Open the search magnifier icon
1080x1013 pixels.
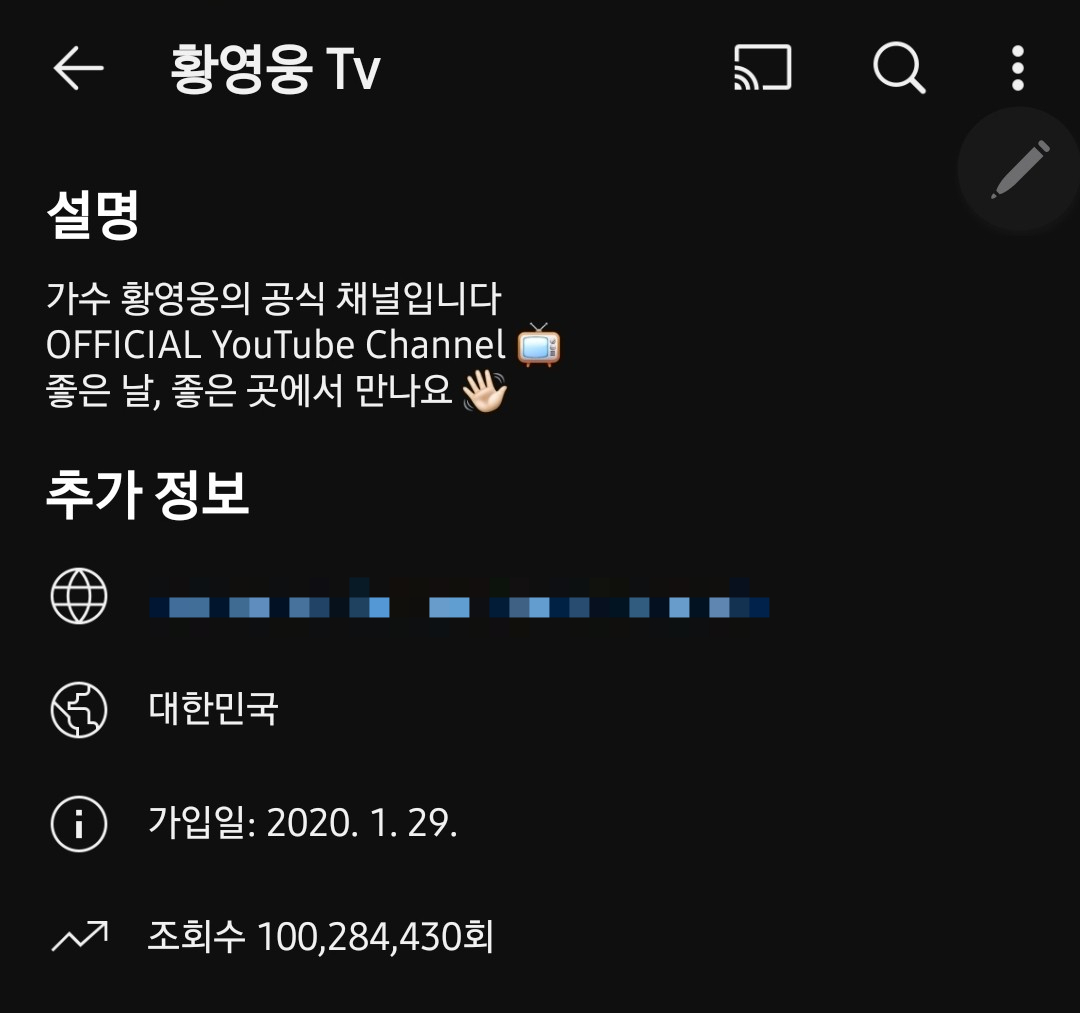coord(898,68)
